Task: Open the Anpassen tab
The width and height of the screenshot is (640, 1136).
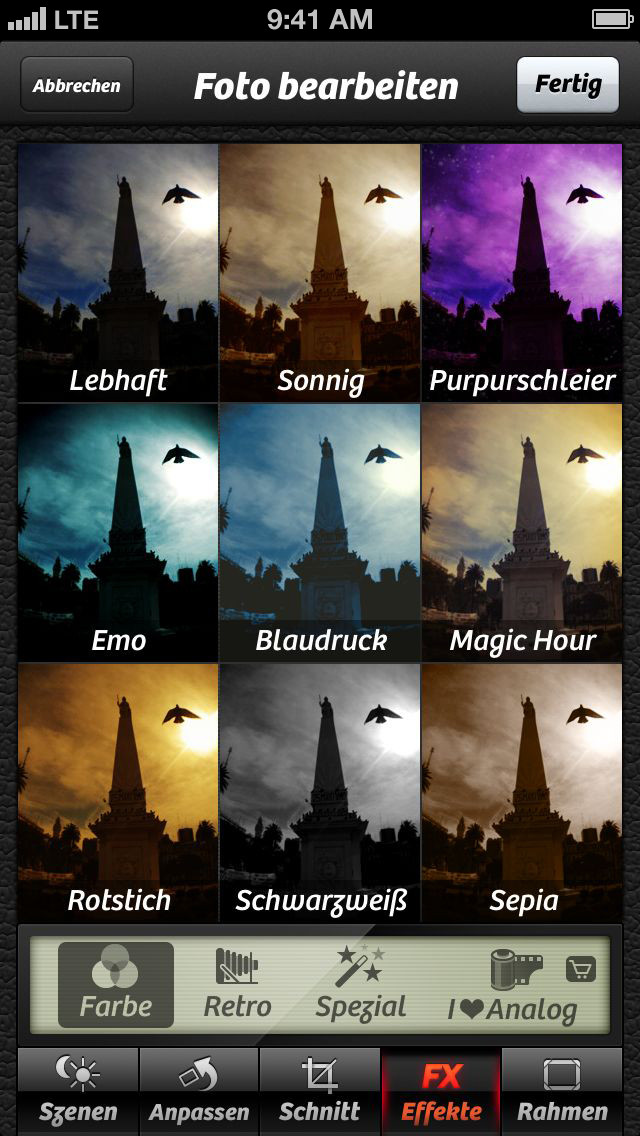Action: [x=199, y=1092]
